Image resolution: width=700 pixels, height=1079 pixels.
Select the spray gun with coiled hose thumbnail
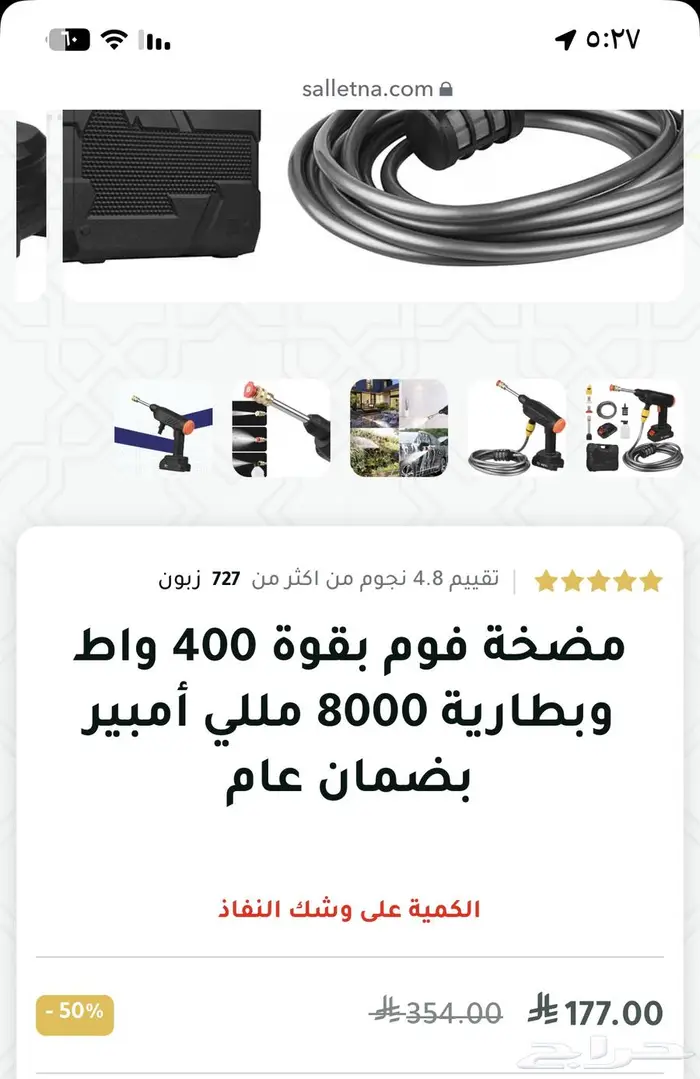517,428
